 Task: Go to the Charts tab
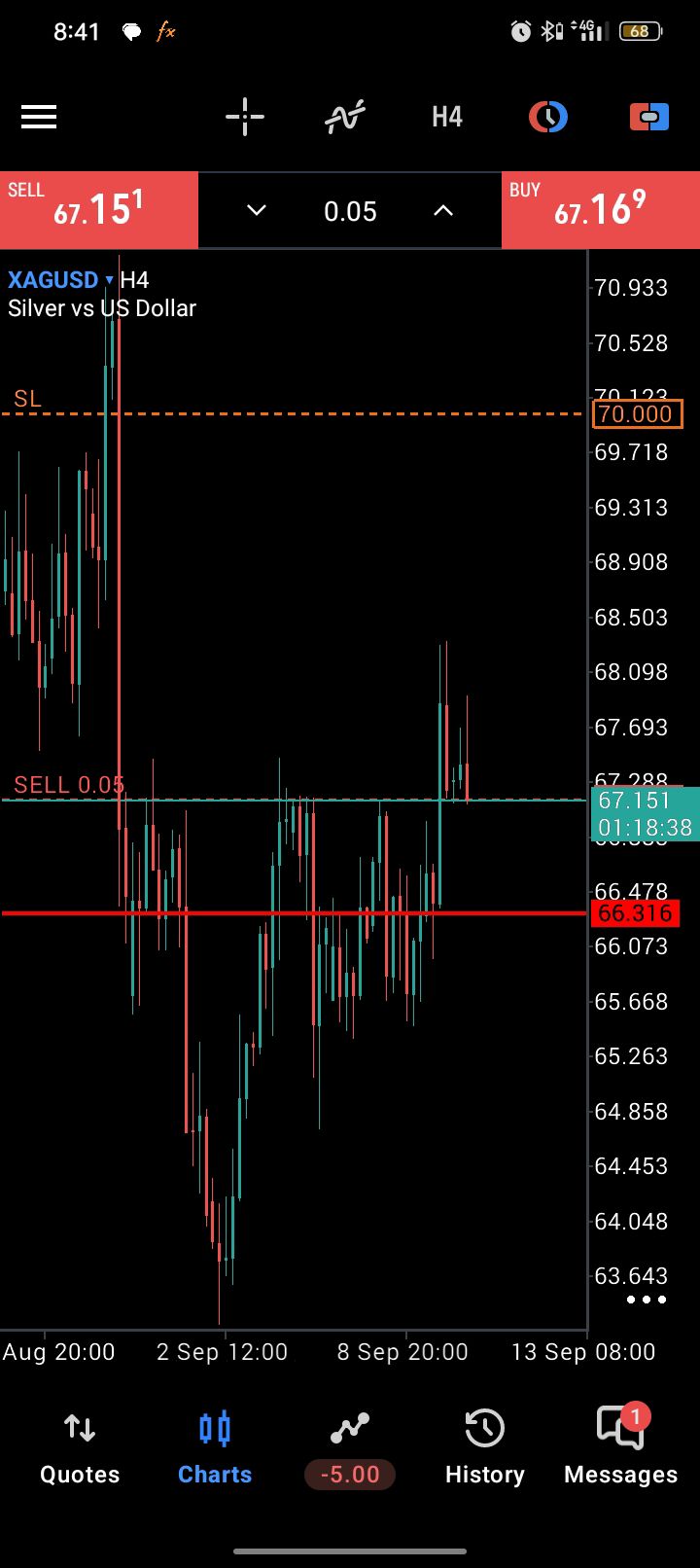(x=215, y=1447)
